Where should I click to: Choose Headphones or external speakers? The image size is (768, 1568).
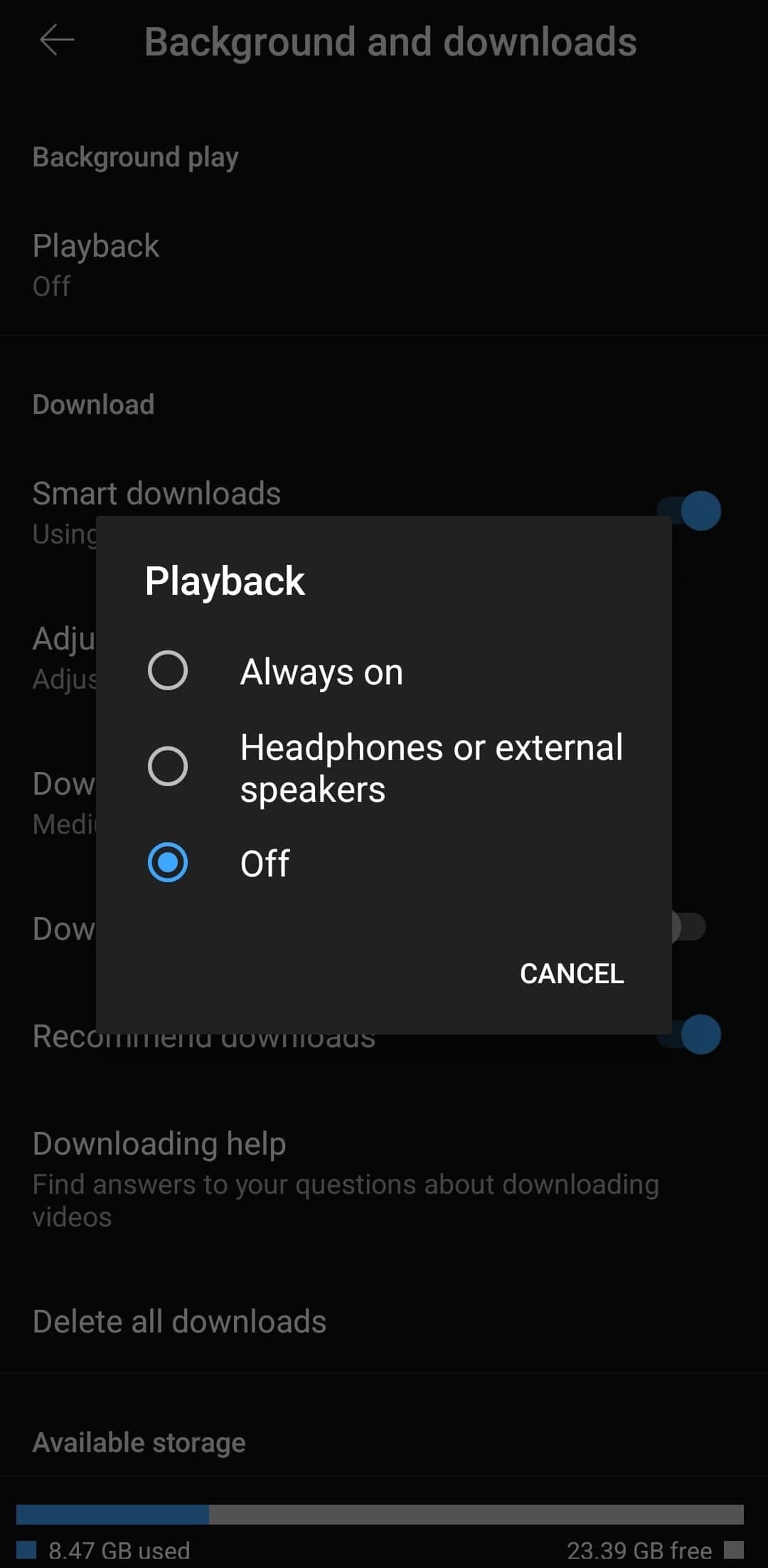point(168,766)
